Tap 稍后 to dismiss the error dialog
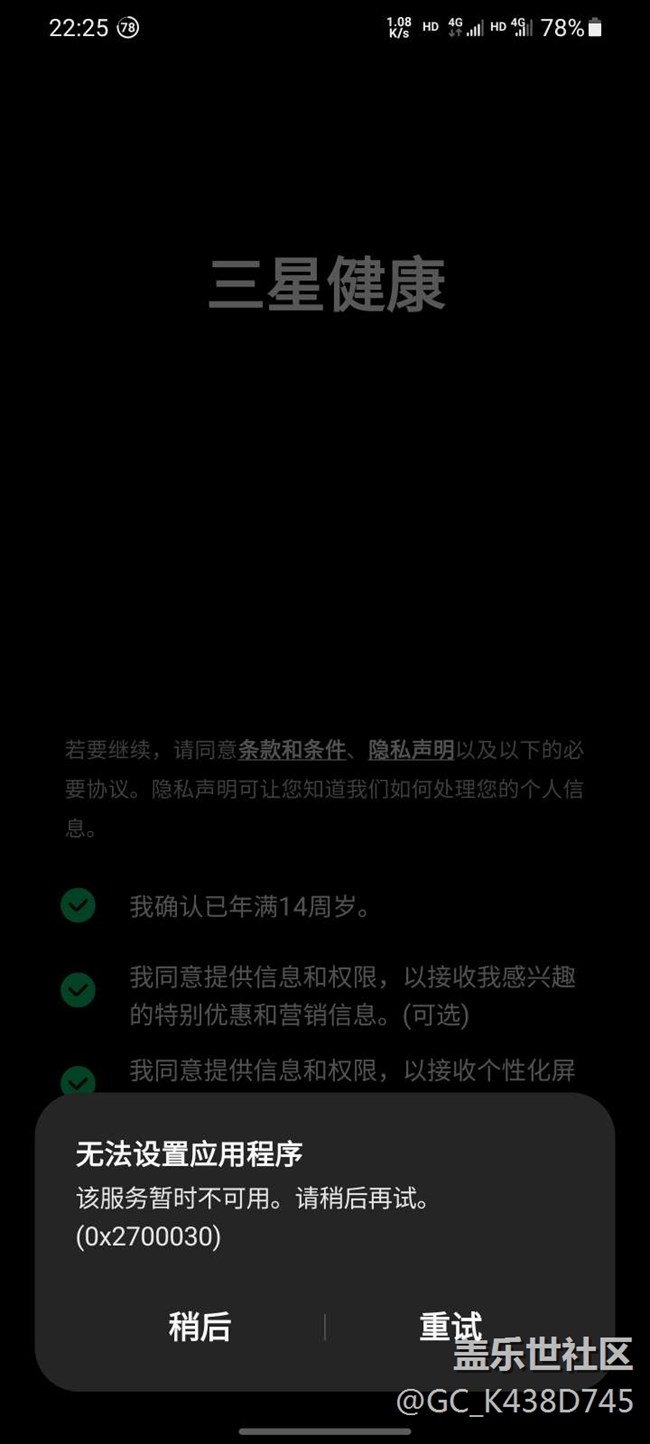Viewport: 650px width, 1444px height. click(200, 1327)
